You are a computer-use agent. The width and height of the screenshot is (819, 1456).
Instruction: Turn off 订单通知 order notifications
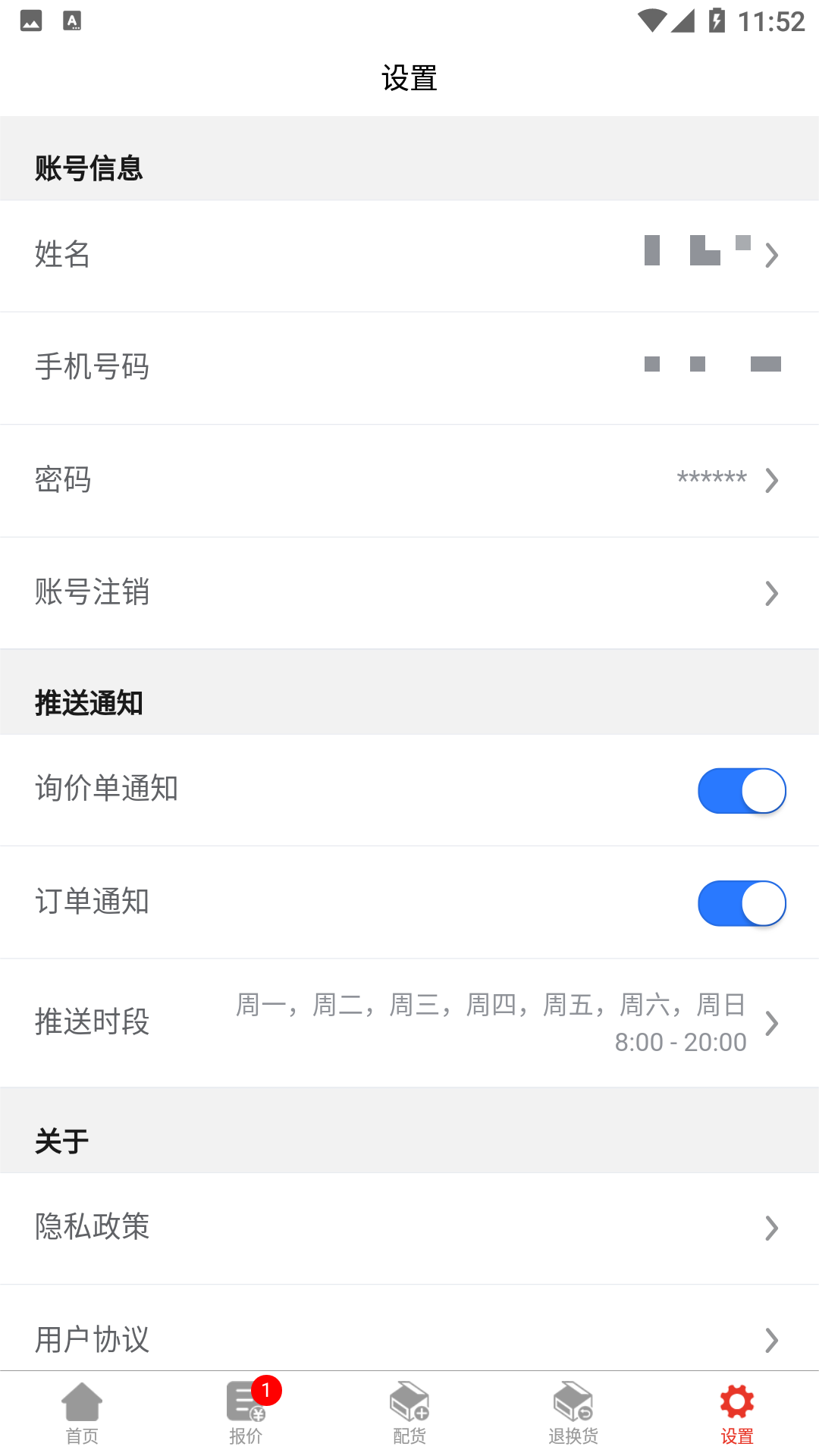pos(742,902)
